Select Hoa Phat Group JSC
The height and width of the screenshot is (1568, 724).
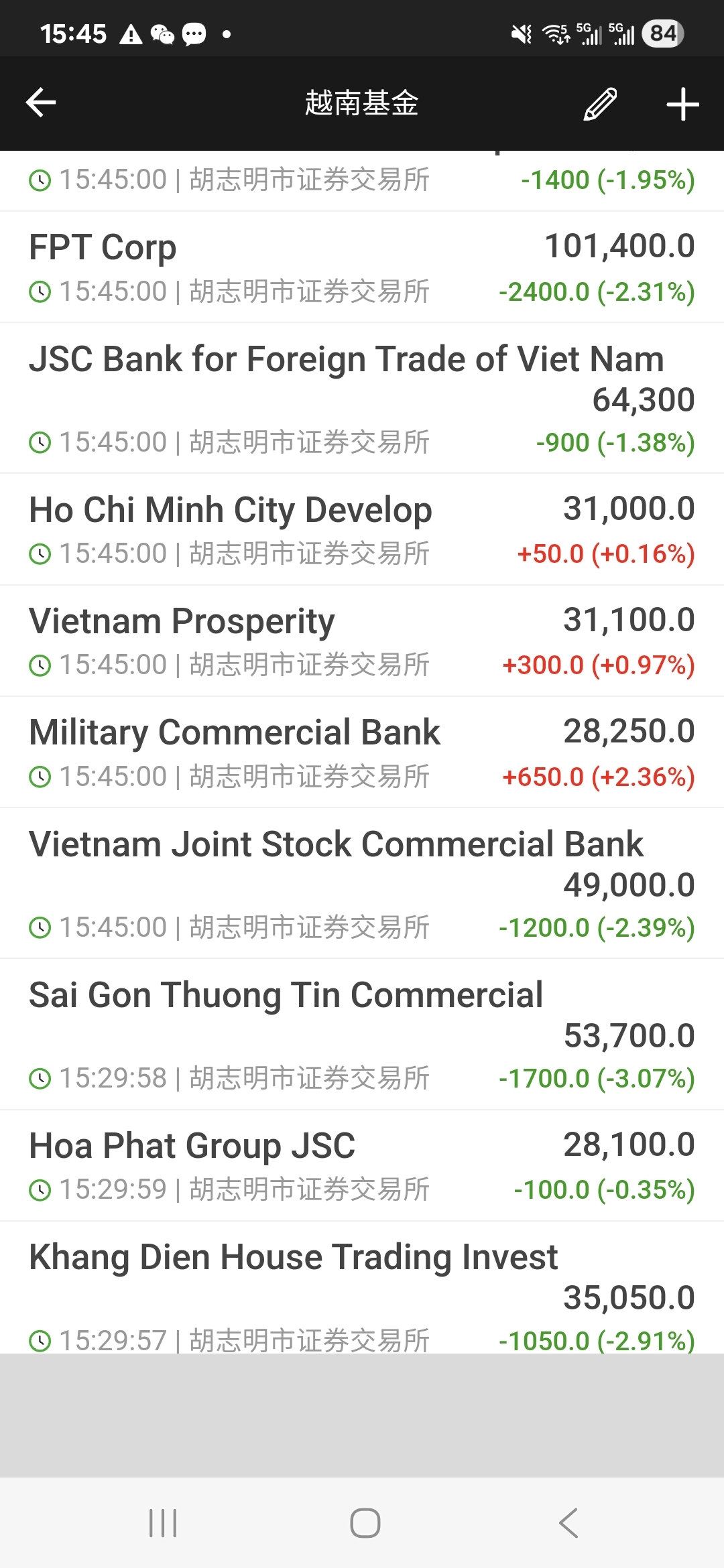[x=362, y=1166]
